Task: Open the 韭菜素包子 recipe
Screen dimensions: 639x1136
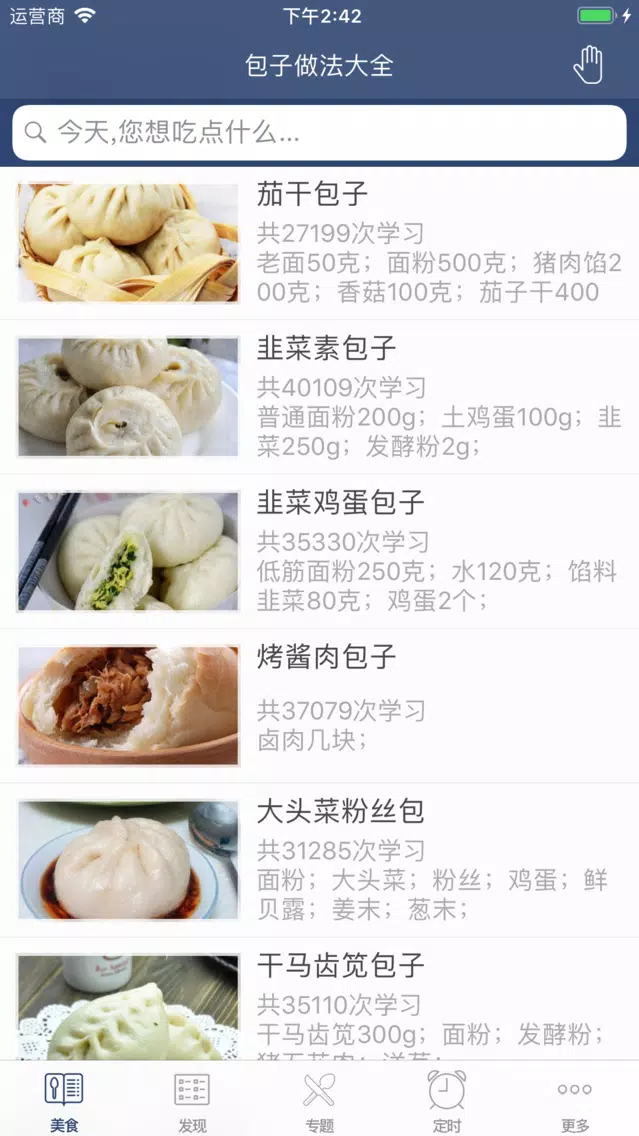Action: click(320, 397)
